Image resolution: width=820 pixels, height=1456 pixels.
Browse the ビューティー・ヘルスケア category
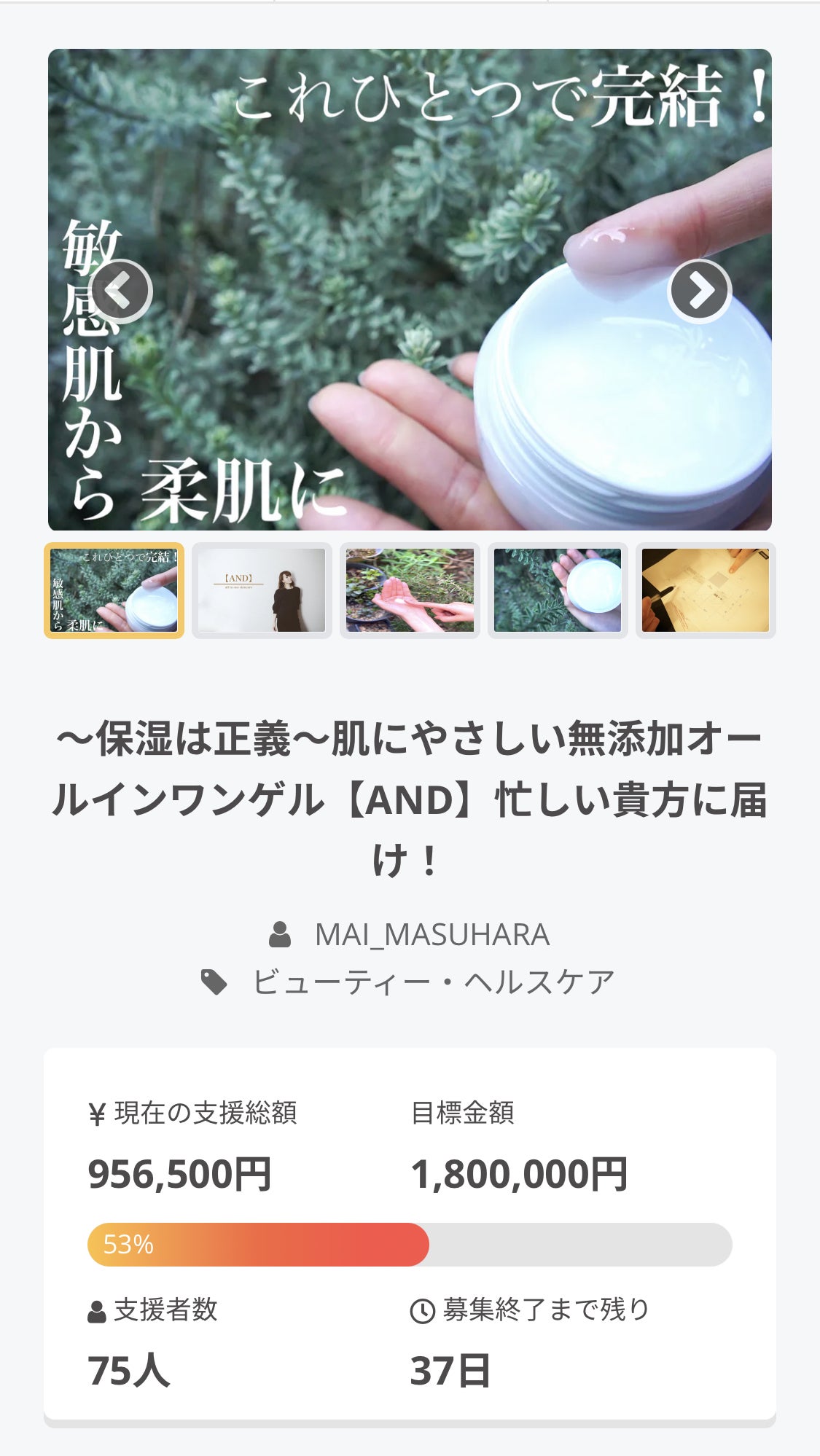point(433,982)
